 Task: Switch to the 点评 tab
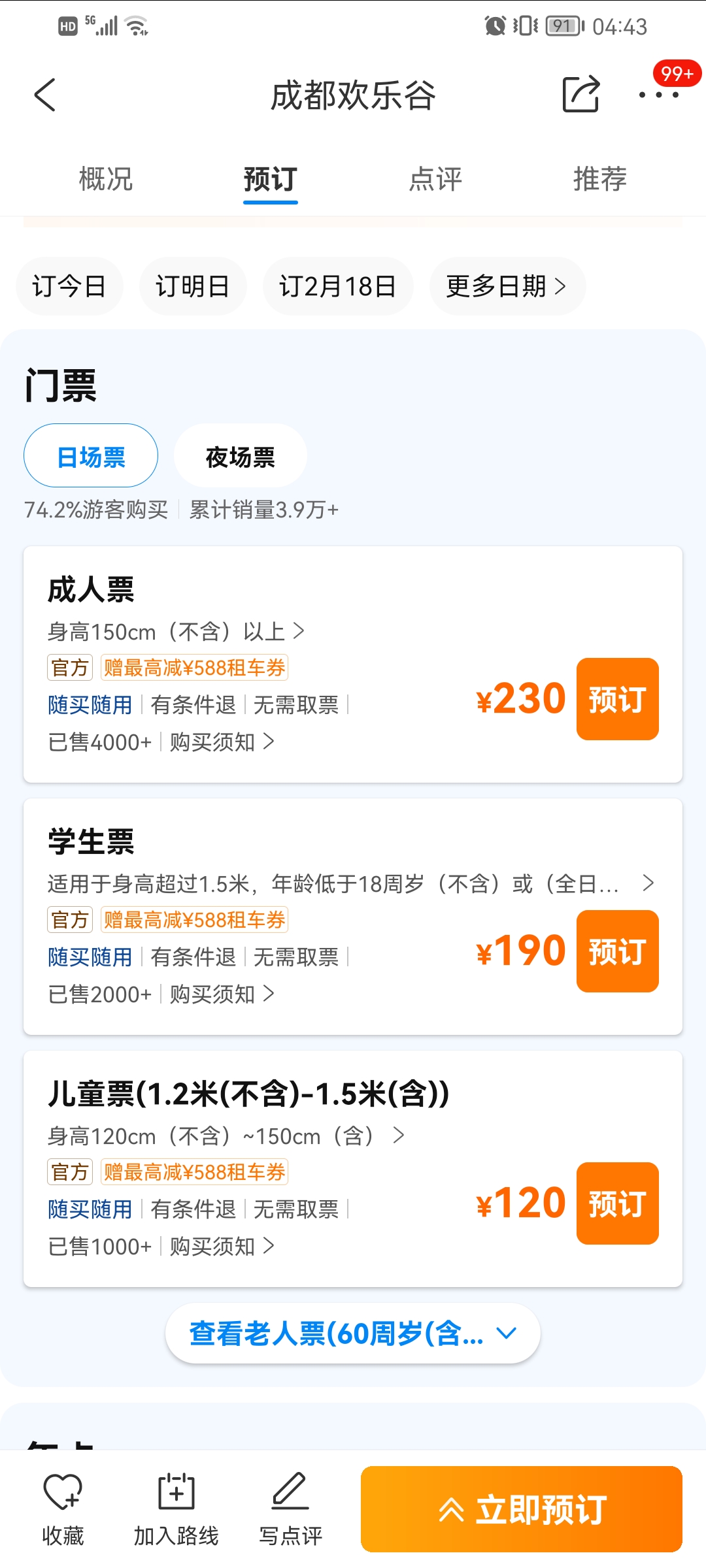point(435,179)
